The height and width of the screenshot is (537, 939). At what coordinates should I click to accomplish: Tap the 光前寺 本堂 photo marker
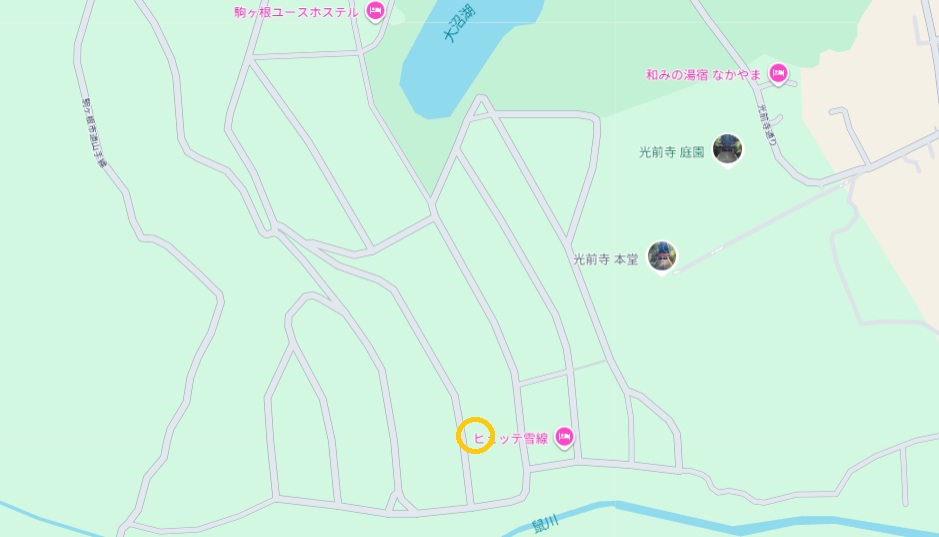coord(661,257)
